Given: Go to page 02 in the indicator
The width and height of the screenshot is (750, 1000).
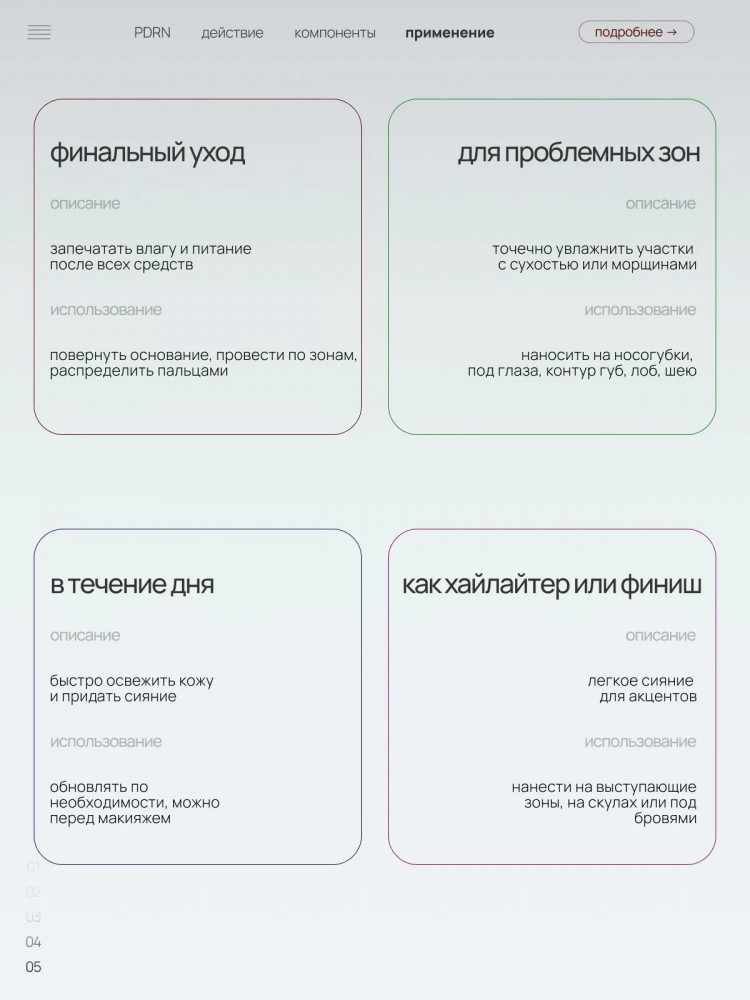Looking at the screenshot, I should (33, 892).
